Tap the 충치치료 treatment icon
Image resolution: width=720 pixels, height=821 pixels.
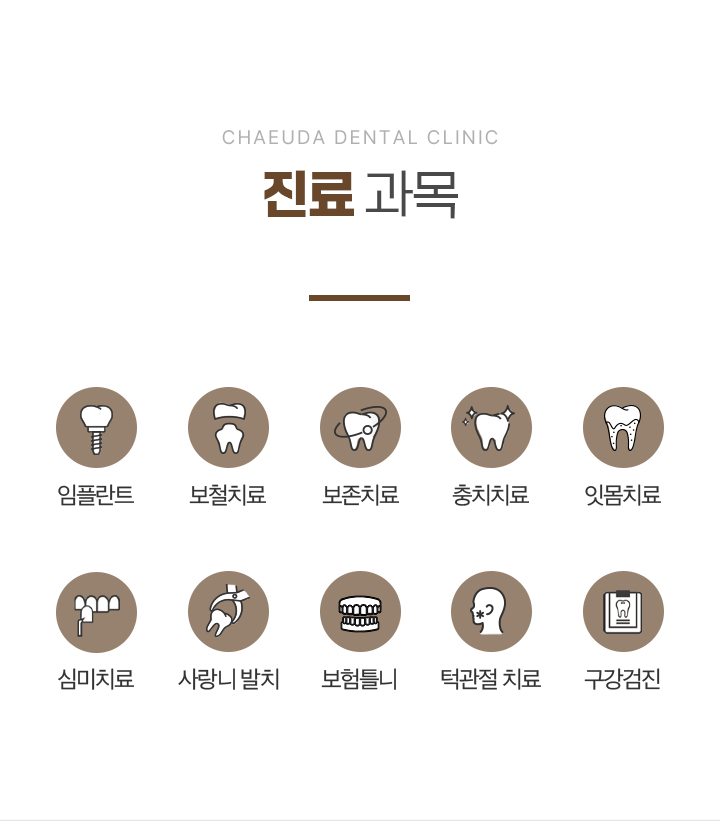tap(491, 428)
